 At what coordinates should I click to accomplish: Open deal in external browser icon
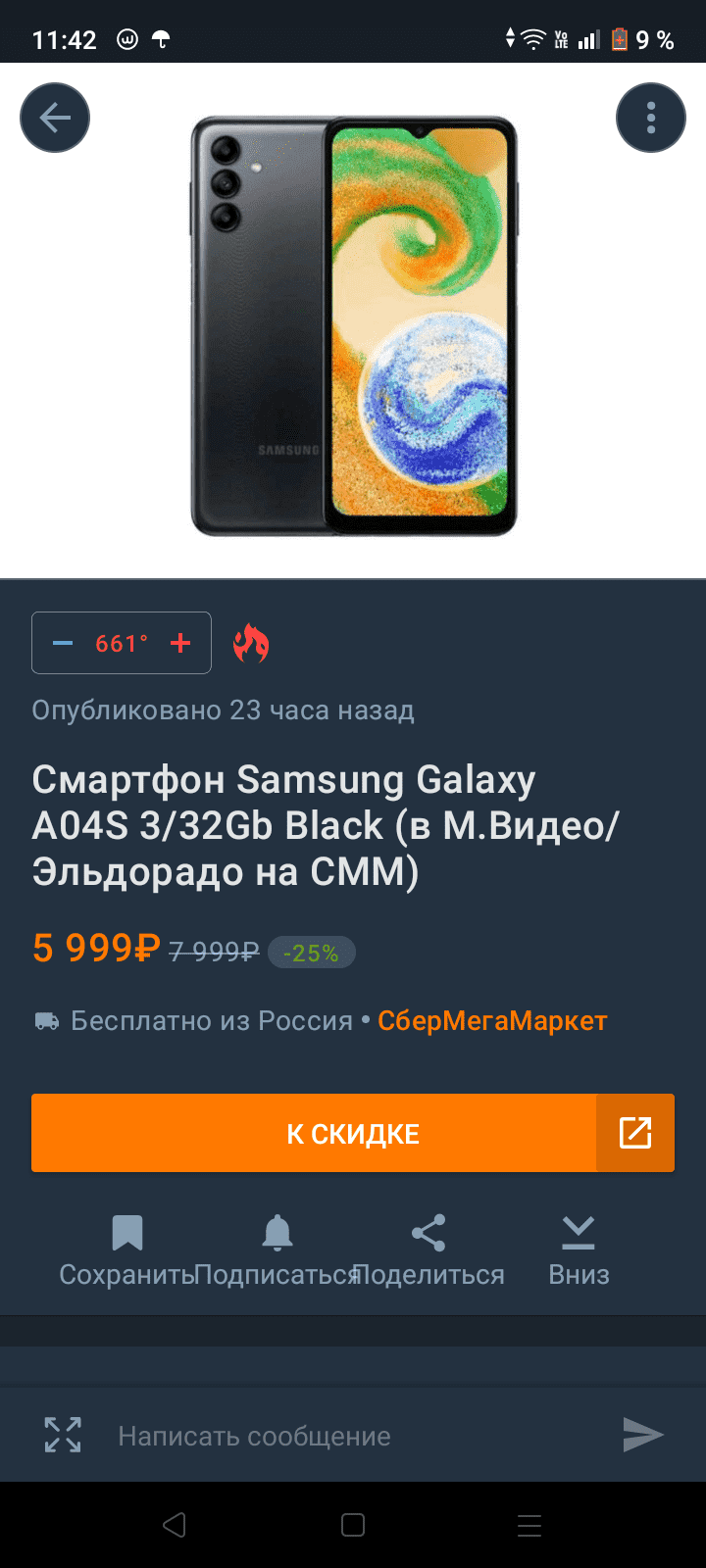(635, 1133)
